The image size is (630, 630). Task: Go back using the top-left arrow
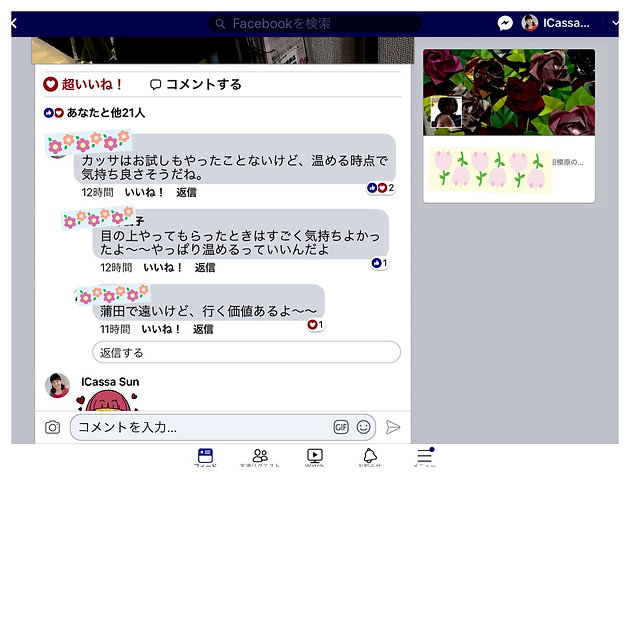point(14,23)
